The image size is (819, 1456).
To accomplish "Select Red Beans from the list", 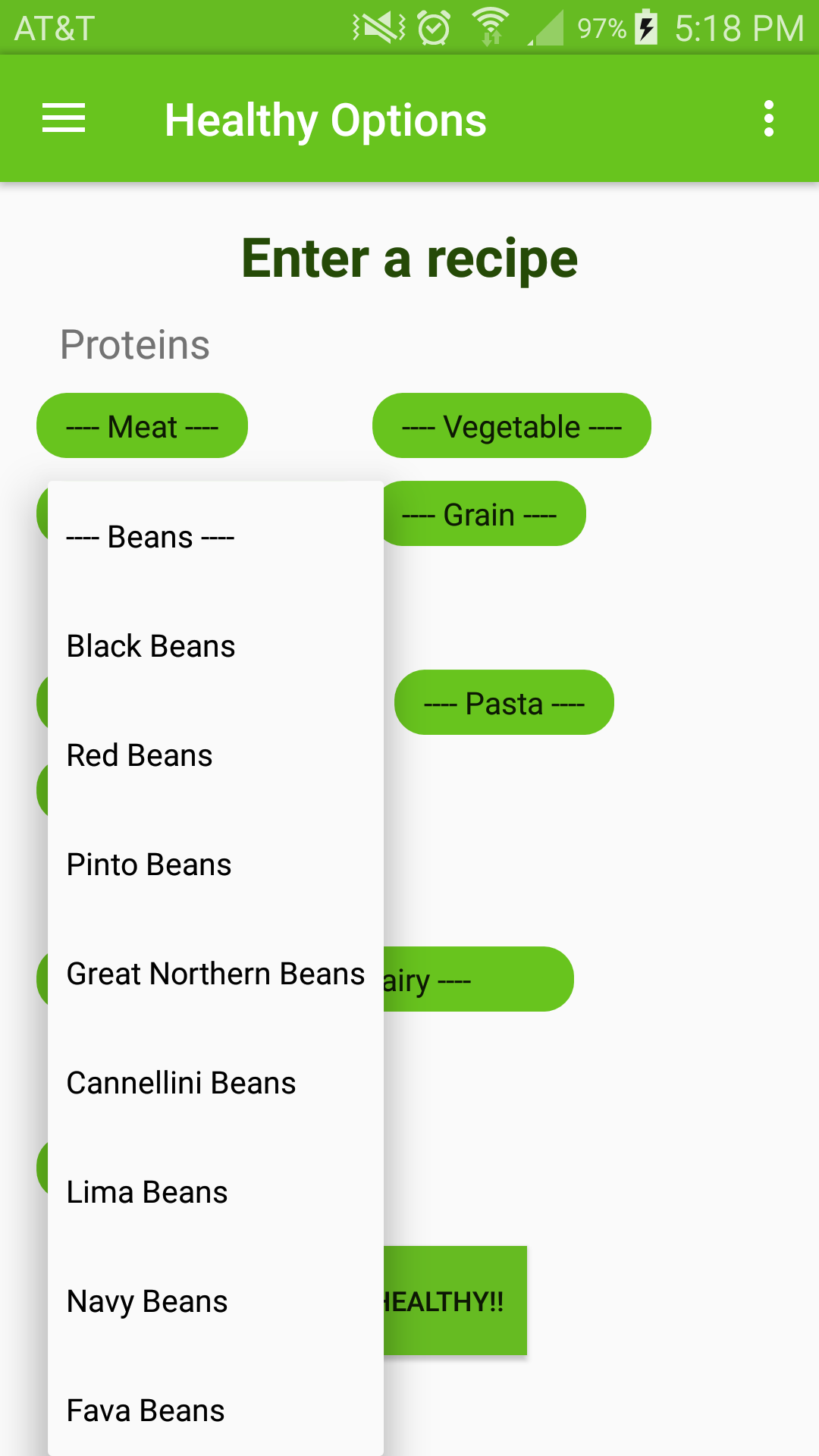I will pyautogui.click(x=140, y=755).
